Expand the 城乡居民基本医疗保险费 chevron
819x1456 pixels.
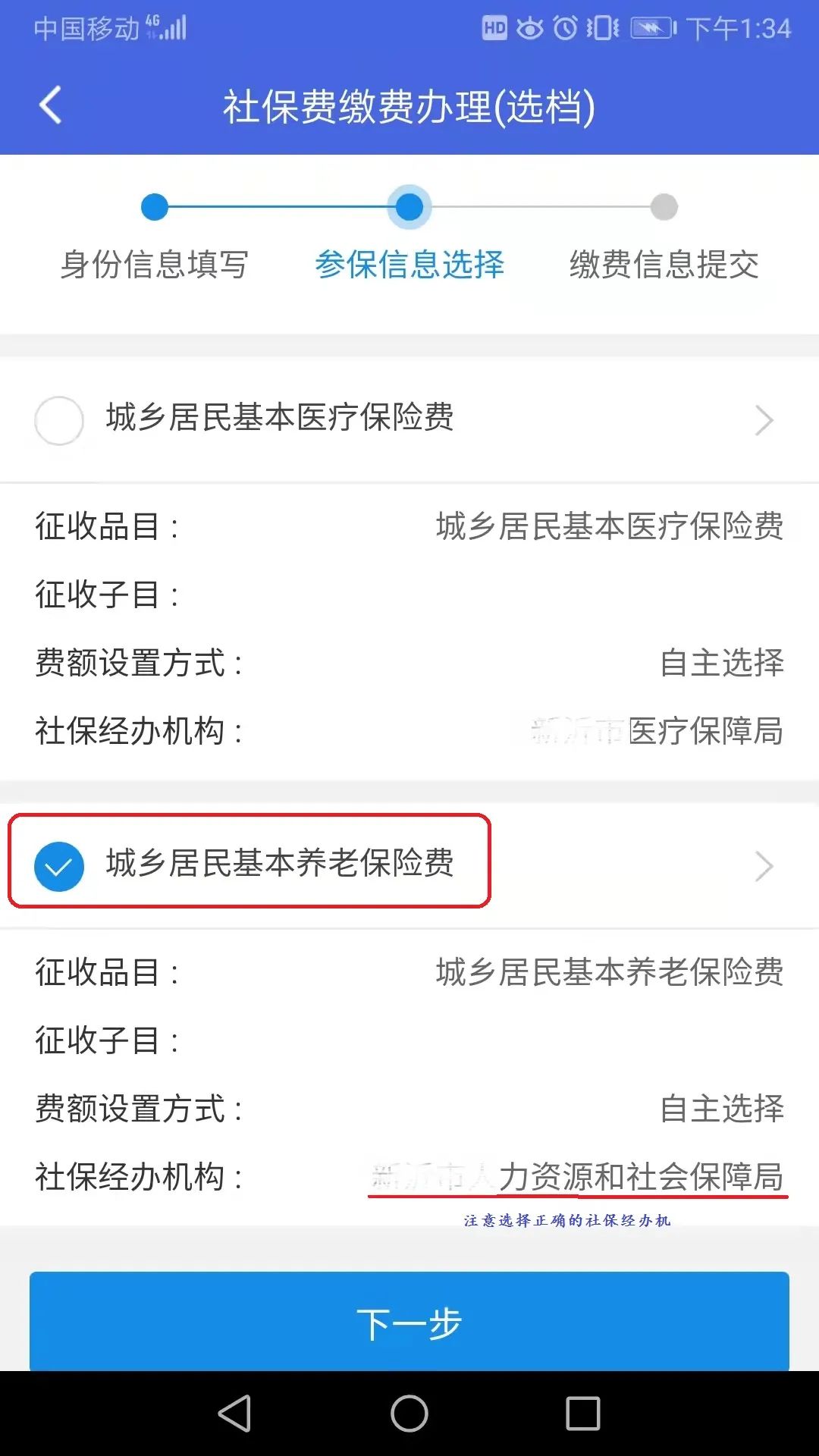763,420
